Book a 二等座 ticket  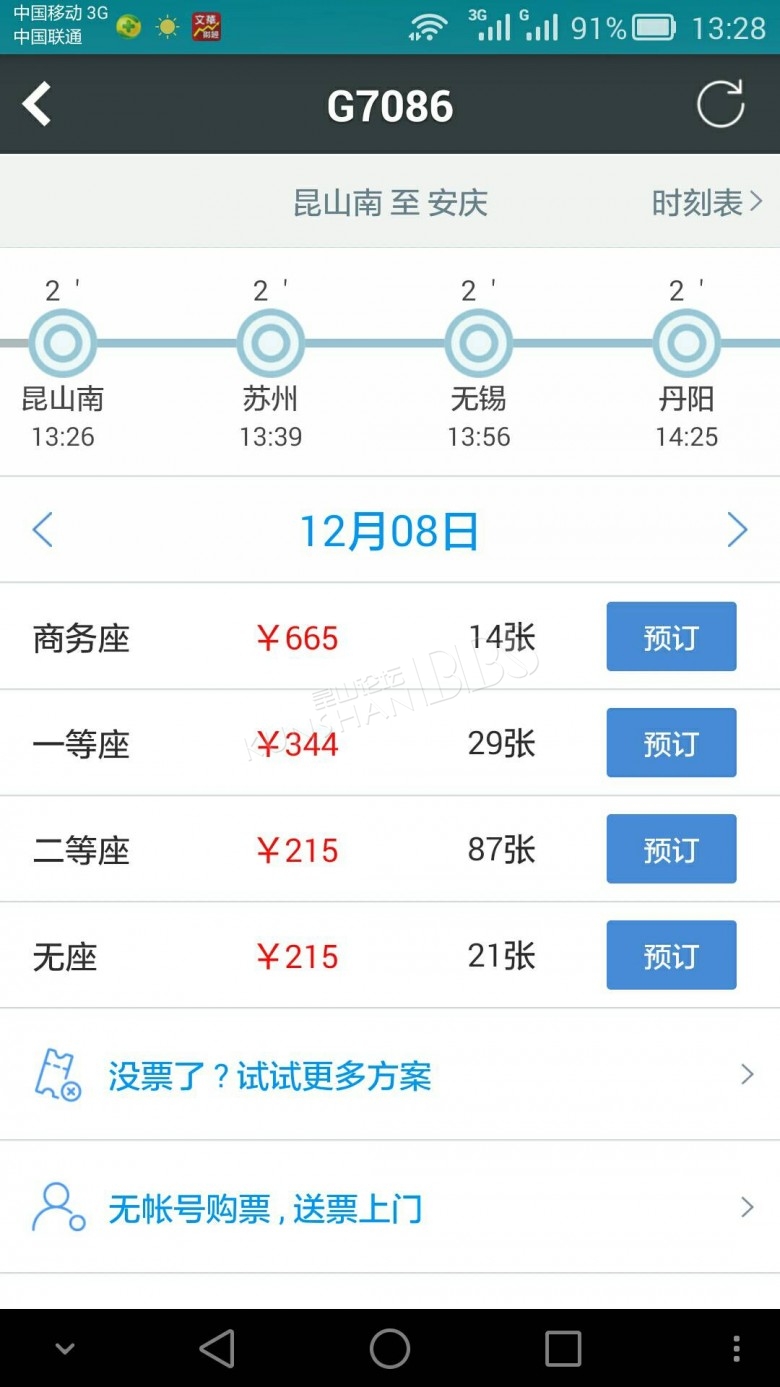(x=671, y=849)
